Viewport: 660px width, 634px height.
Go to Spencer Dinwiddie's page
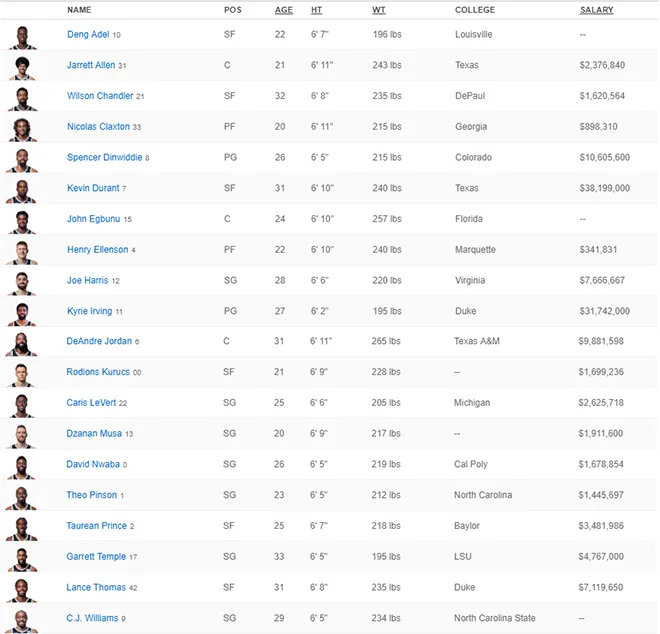[104, 158]
